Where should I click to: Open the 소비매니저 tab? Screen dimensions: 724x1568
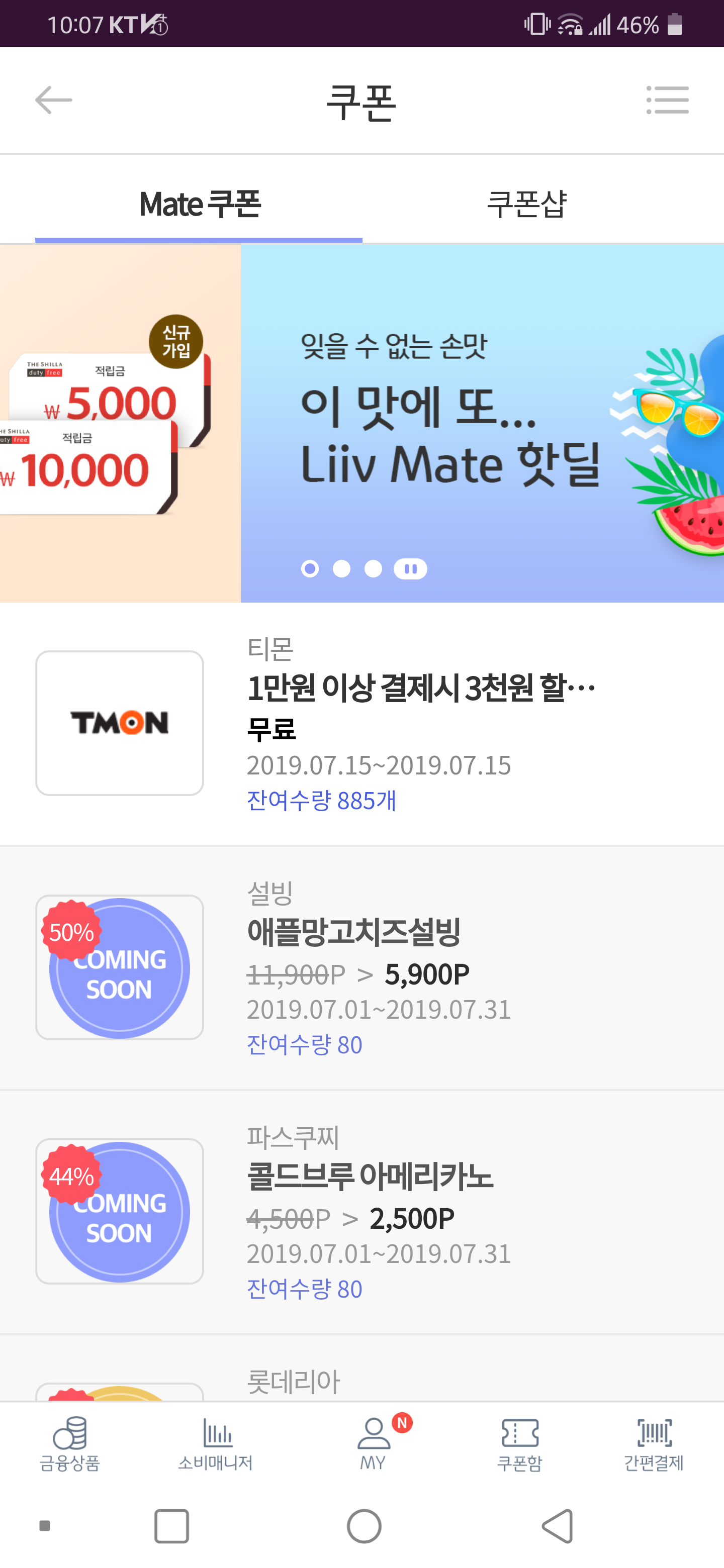216,1443
